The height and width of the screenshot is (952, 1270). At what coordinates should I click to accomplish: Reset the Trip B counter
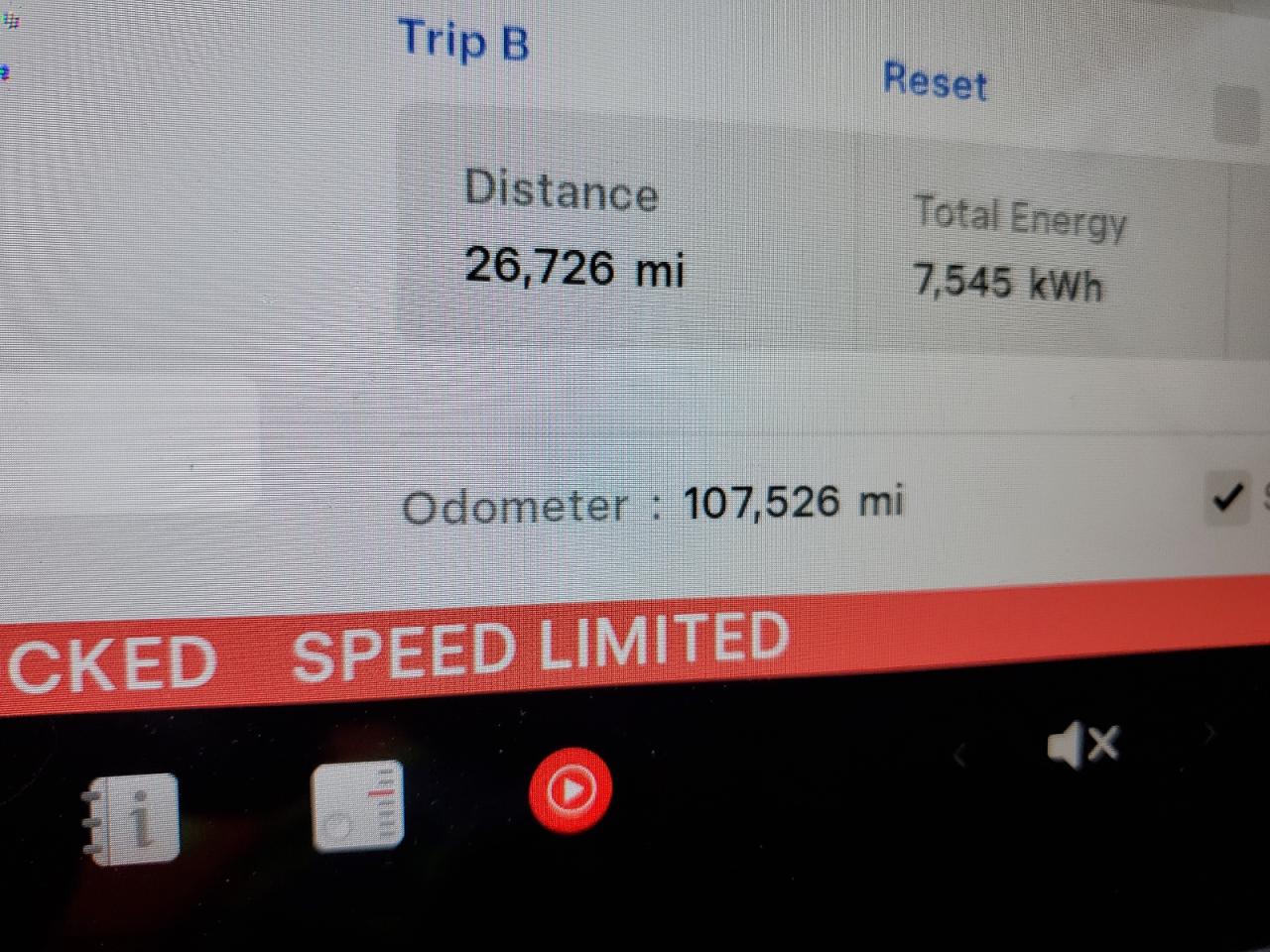click(935, 80)
